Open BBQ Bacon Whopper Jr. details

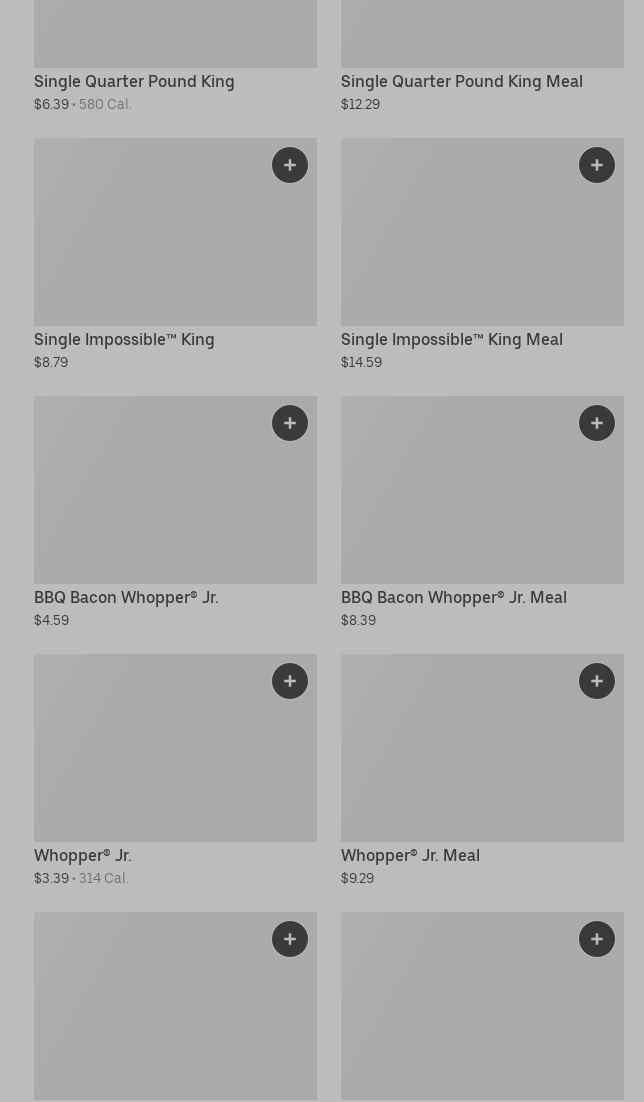point(175,512)
